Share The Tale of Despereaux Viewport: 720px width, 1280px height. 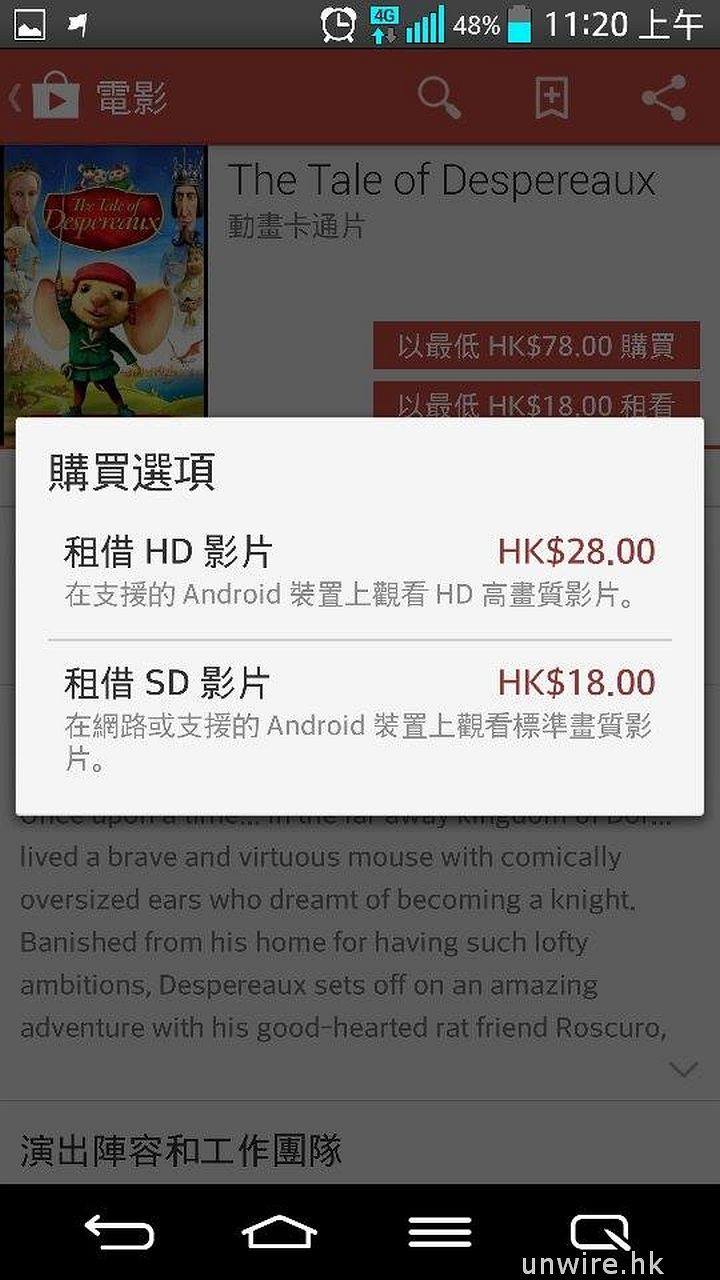(664, 98)
